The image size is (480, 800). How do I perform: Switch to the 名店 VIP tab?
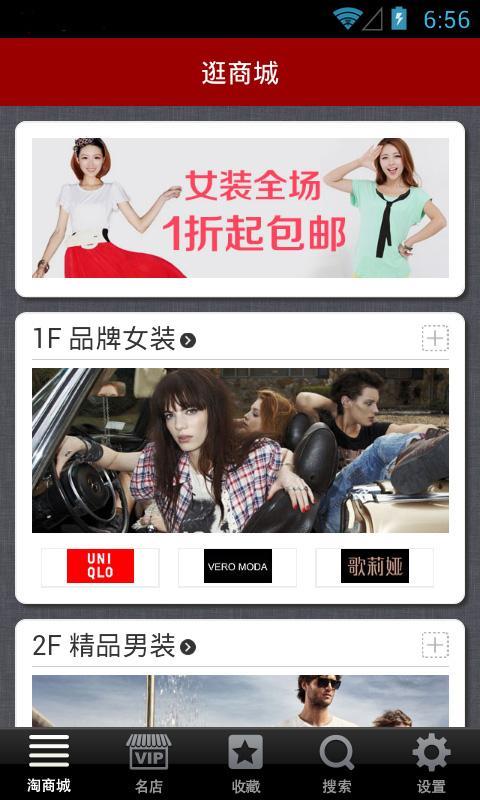click(148, 764)
